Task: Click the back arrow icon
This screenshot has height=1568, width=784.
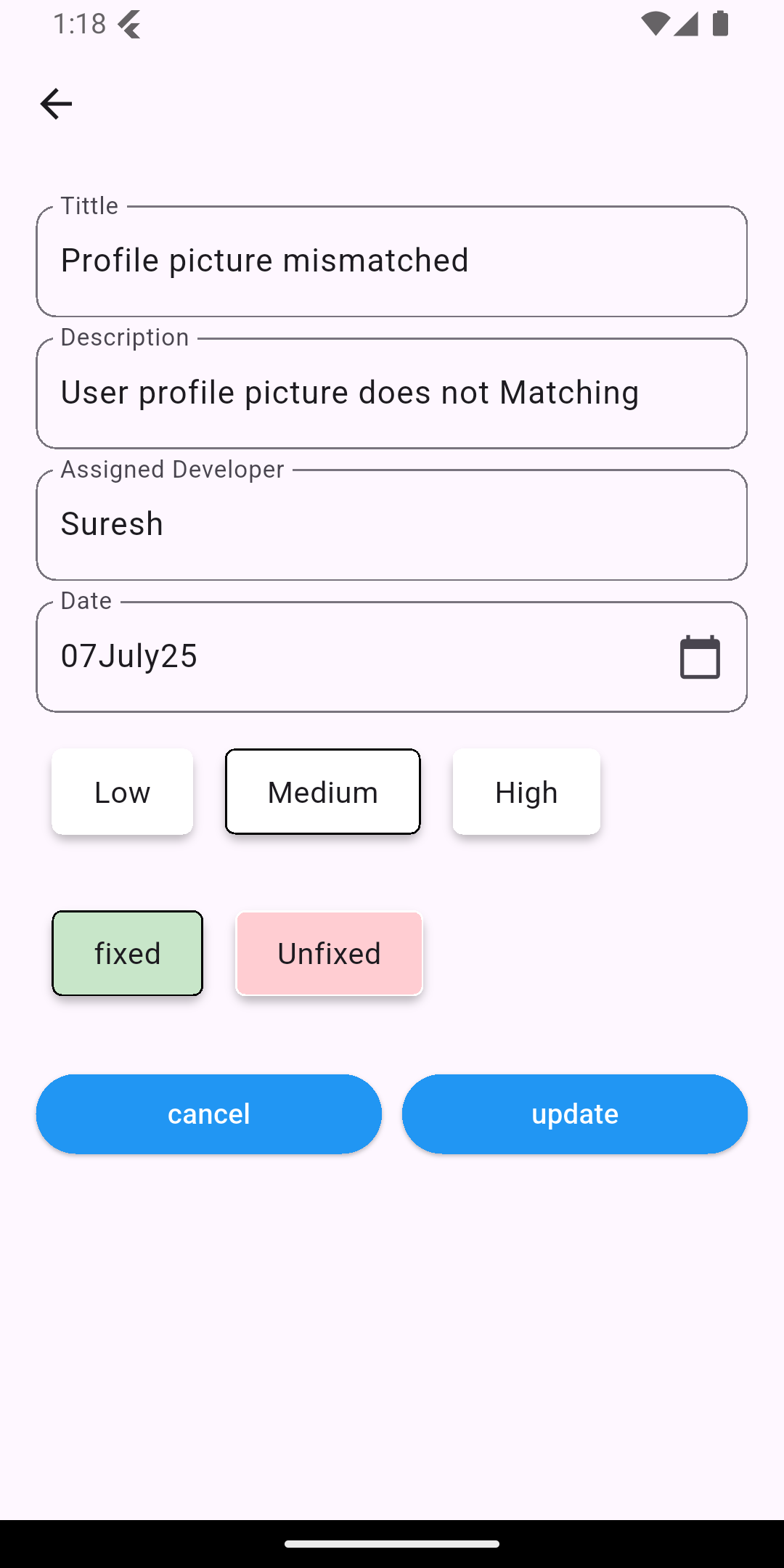Action: (x=56, y=102)
